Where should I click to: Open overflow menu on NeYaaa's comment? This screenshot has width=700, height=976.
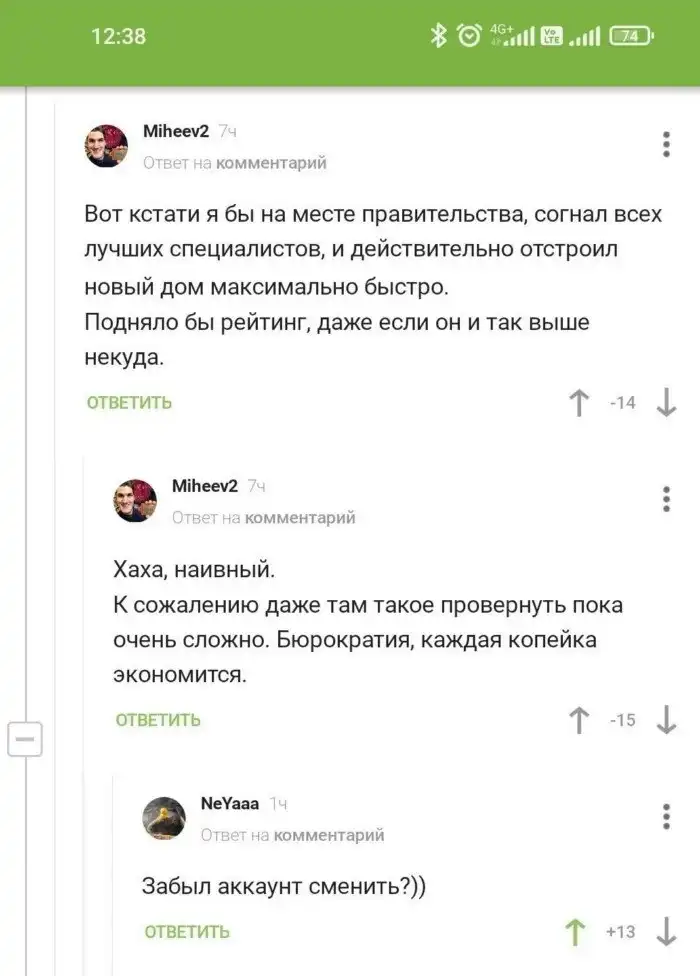click(666, 816)
